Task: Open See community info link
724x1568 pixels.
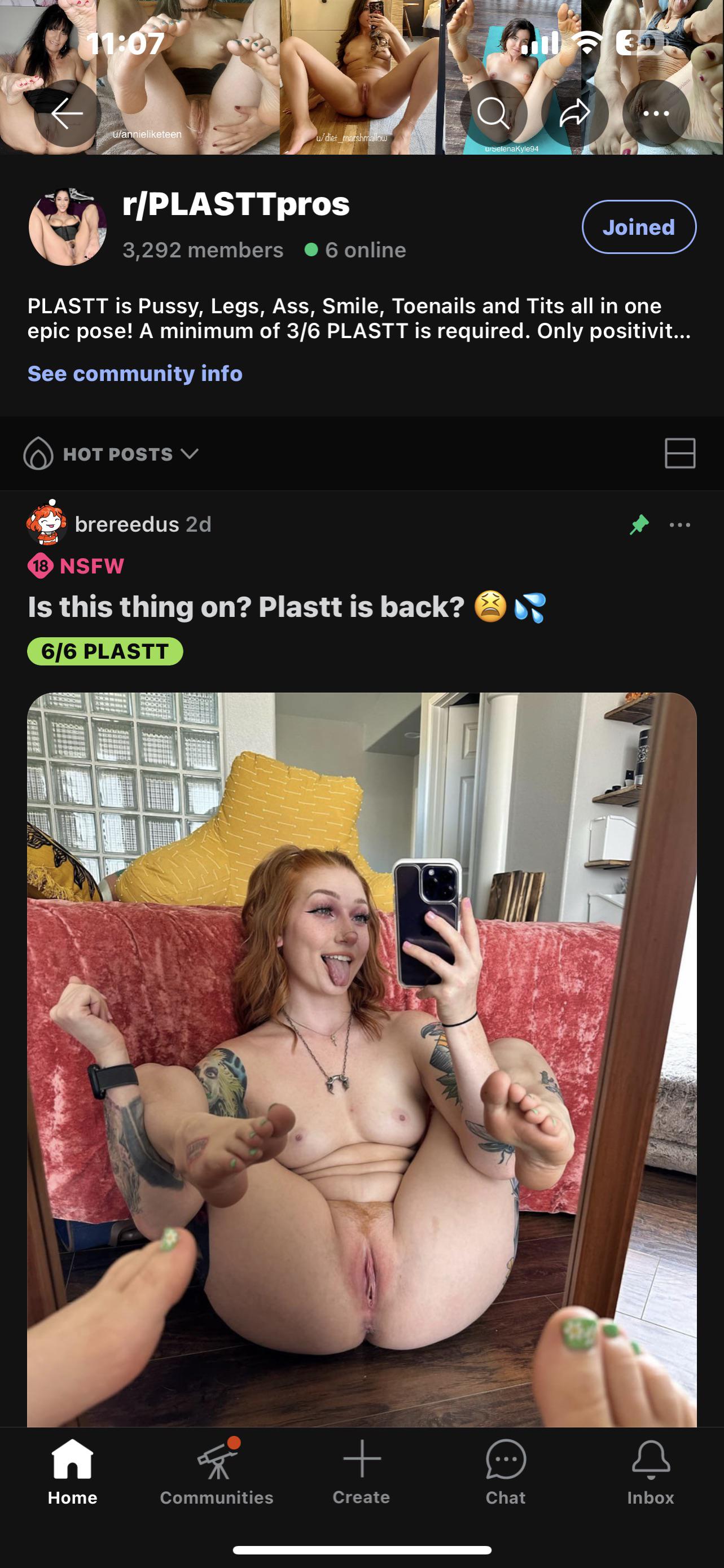Action: (x=135, y=373)
